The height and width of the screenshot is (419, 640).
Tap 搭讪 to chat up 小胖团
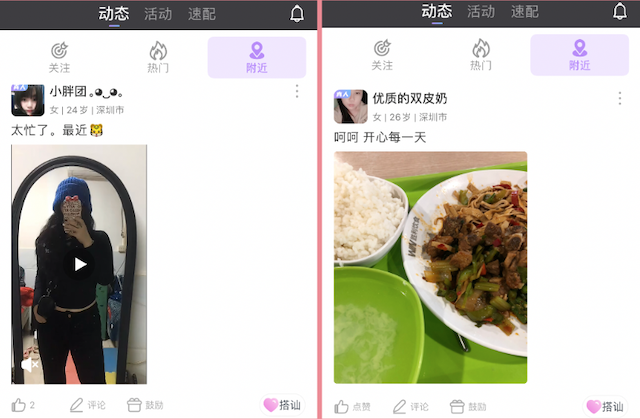pos(282,405)
